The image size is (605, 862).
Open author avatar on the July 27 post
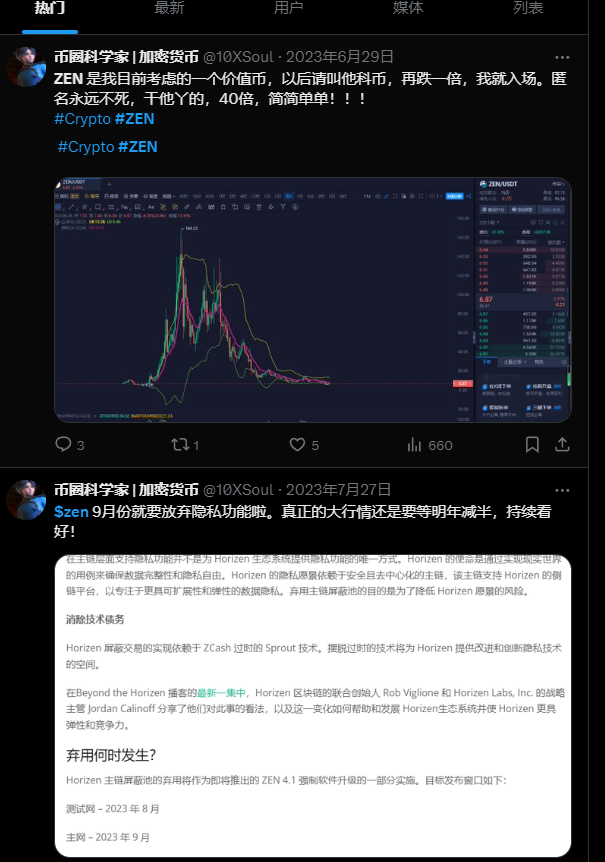click(26, 500)
